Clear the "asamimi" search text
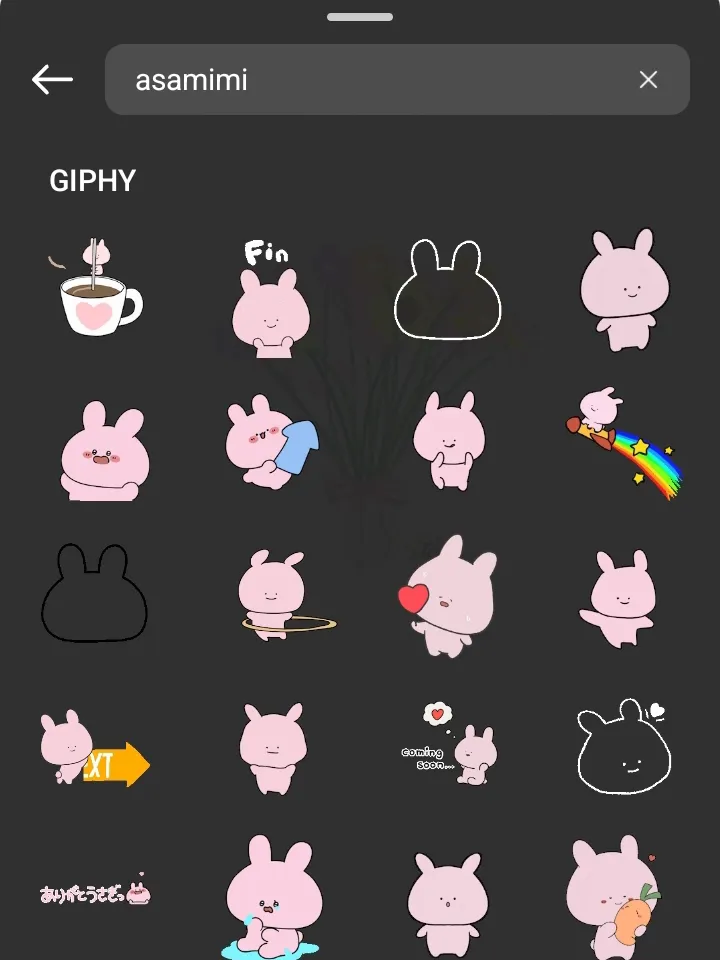Screen dimensions: 720x960 tap(648, 80)
